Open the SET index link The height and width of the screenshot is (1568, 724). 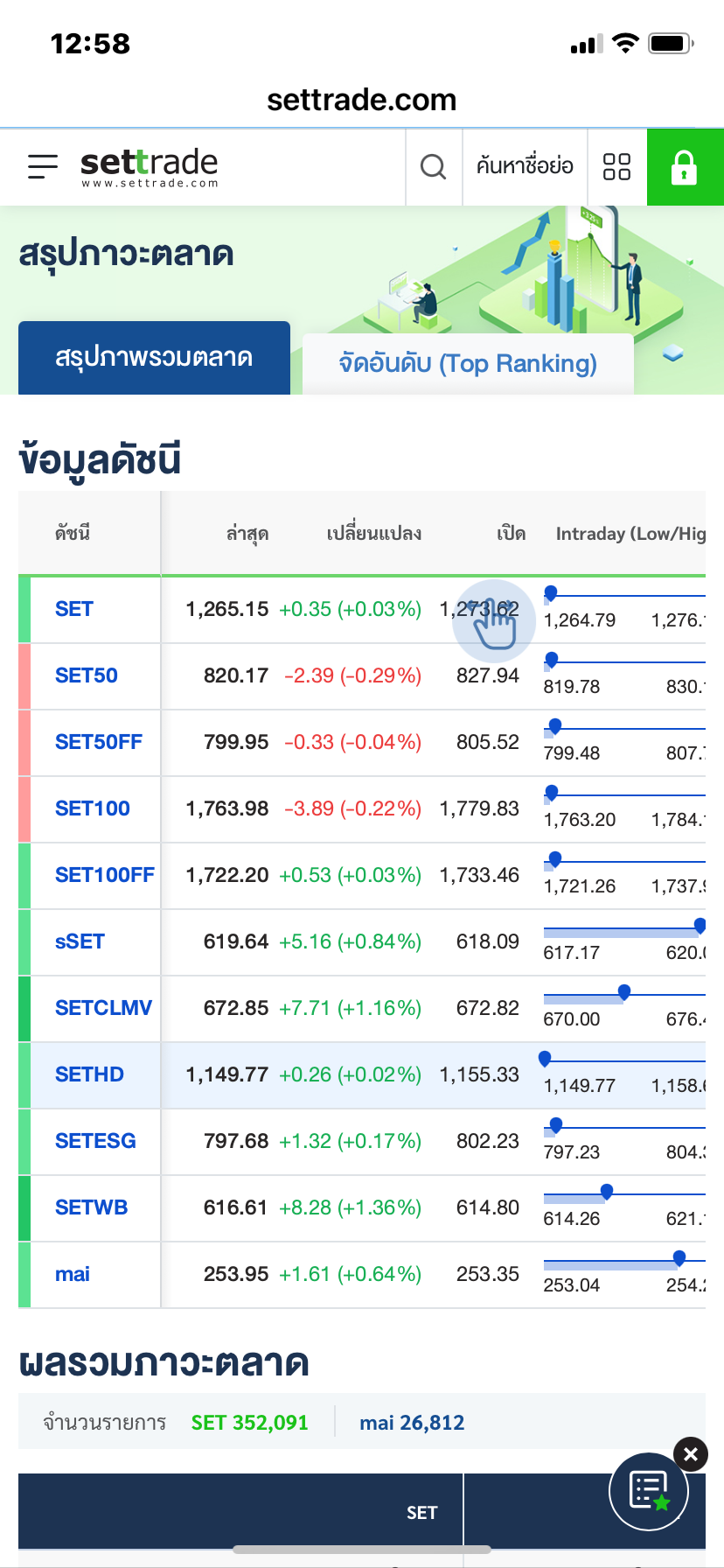coord(74,609)
